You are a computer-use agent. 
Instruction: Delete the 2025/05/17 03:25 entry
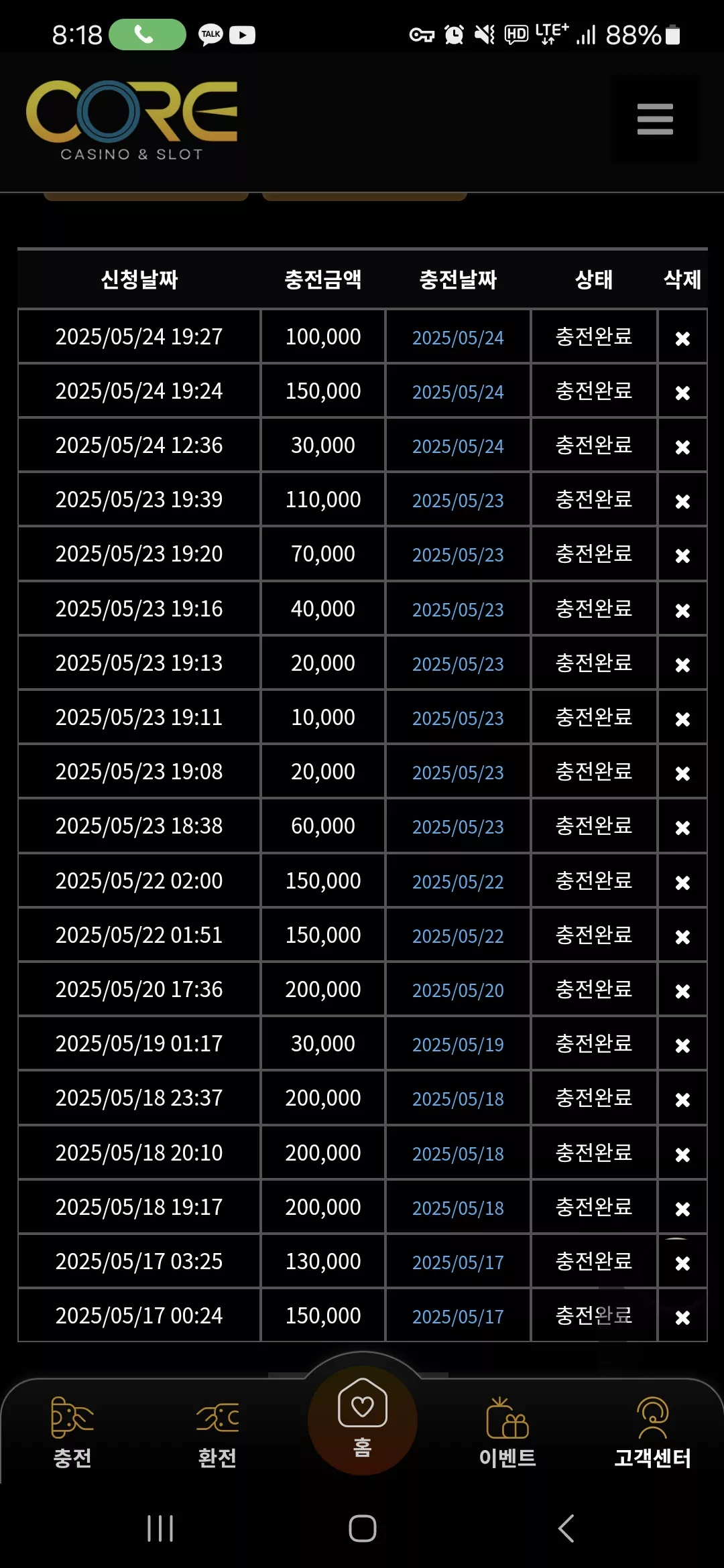point(682,1263)
